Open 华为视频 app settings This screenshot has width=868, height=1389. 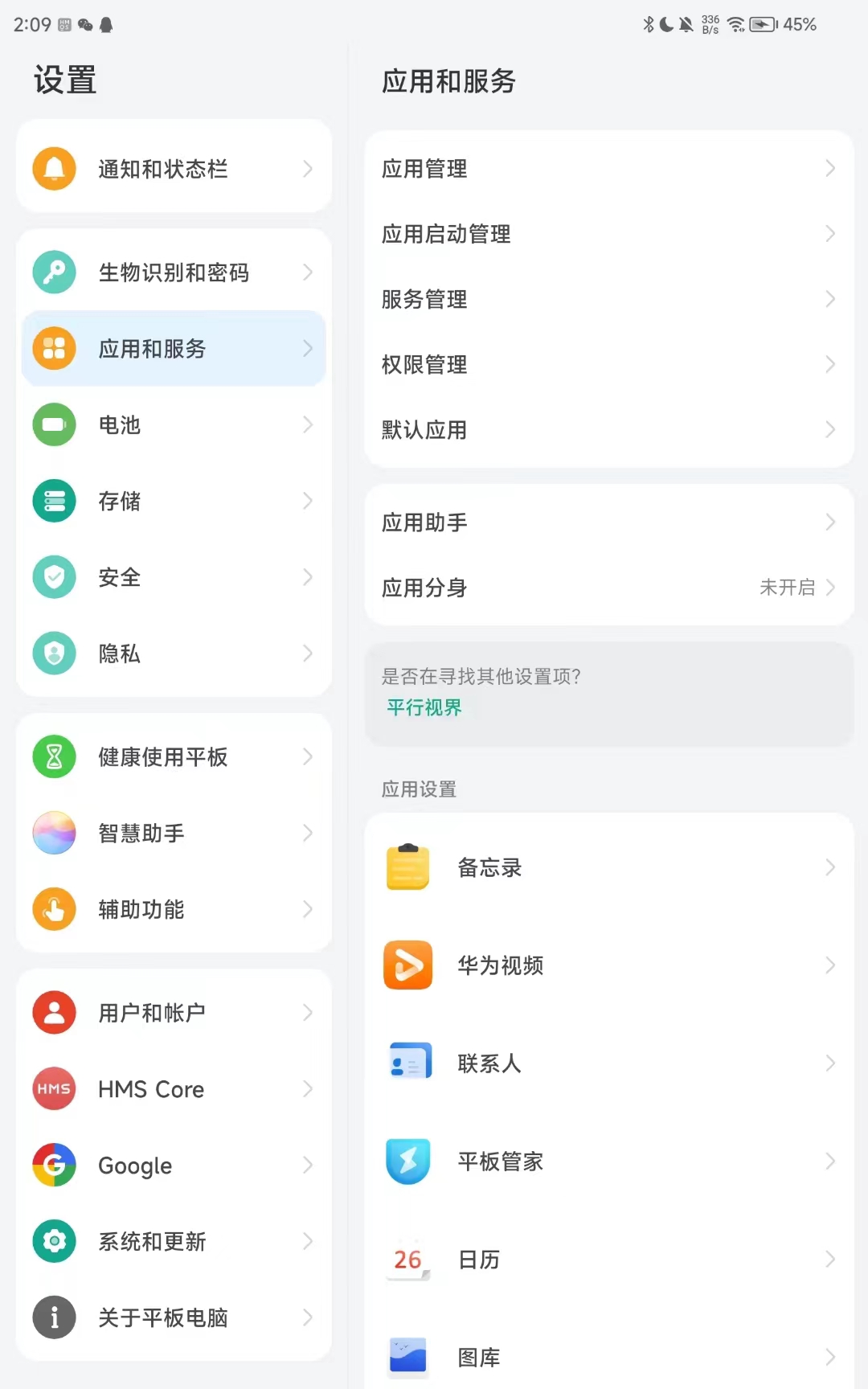pos(608,965)
